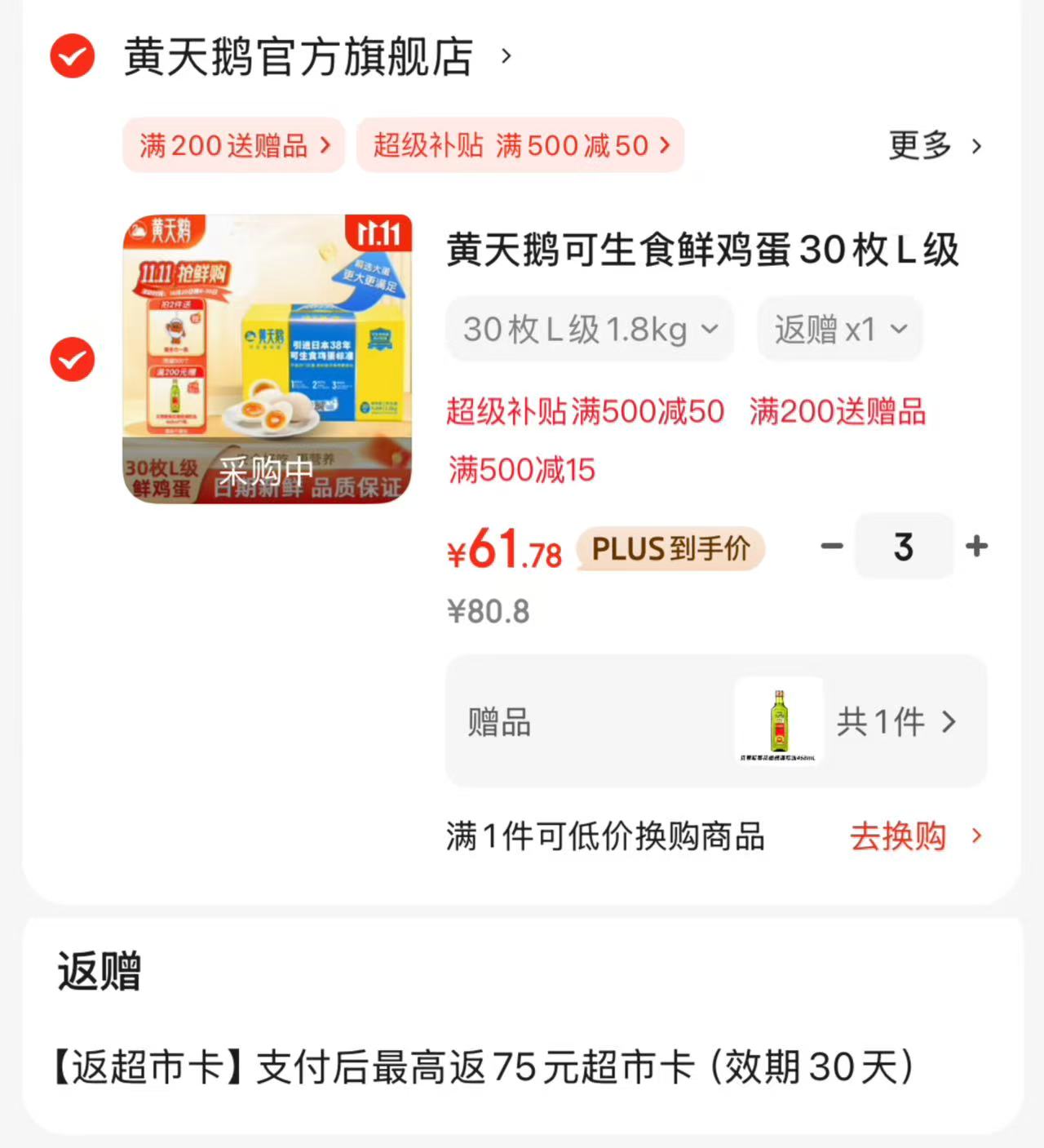This screenshot has height=1148, width=1044.
Task: Uncheck the egg product selection checkbox
Action: [72, 358]
